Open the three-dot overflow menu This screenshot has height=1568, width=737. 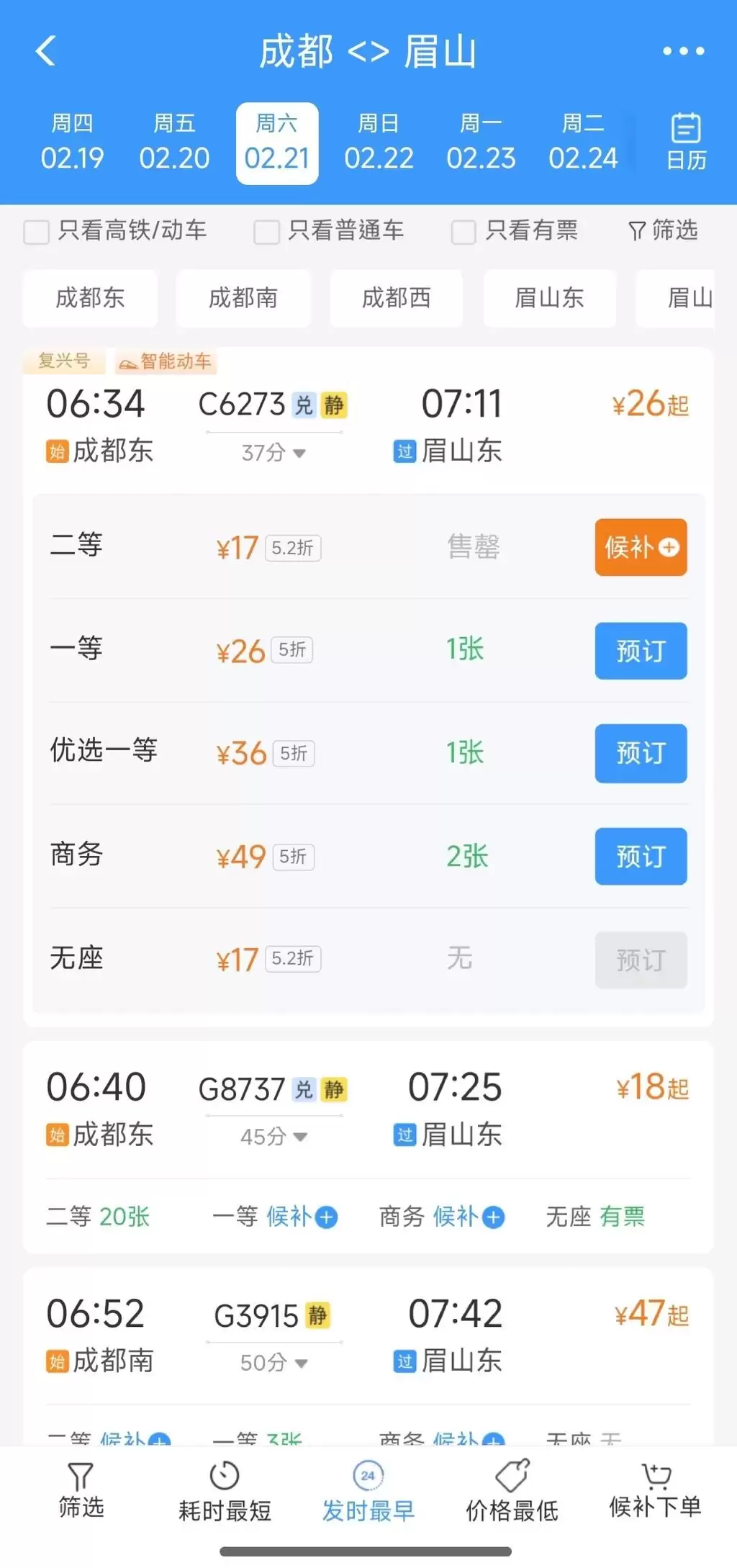click(683, 52)
